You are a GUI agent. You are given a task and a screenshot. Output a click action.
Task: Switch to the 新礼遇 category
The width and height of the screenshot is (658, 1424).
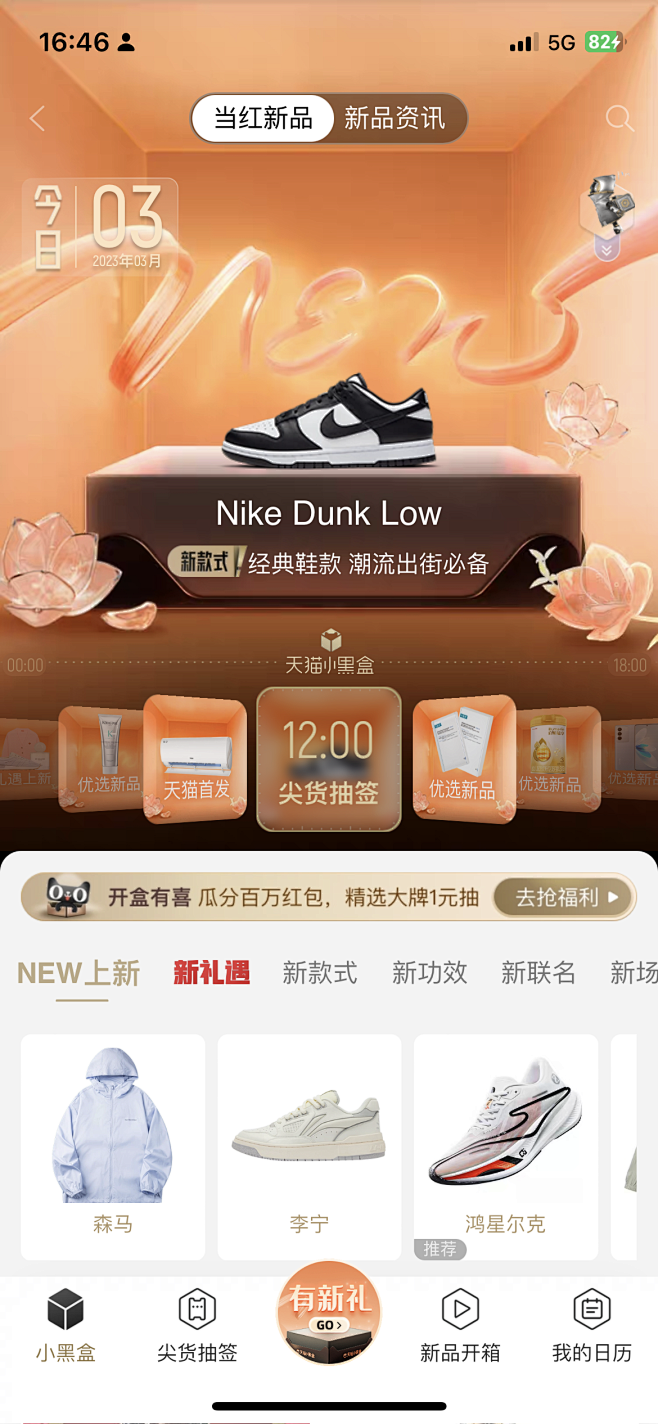(x=211, y=972)
